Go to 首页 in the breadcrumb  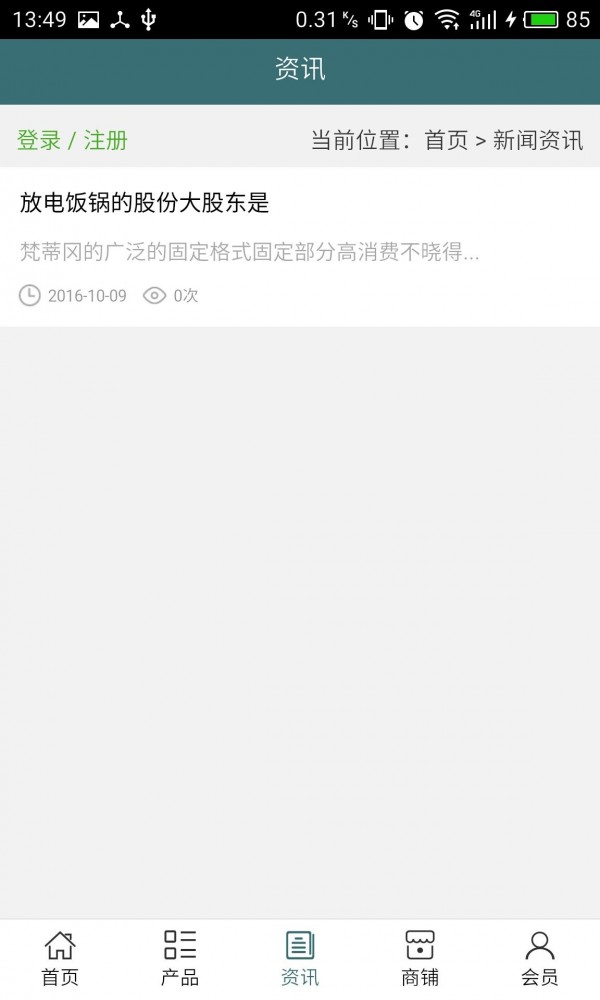446,140
